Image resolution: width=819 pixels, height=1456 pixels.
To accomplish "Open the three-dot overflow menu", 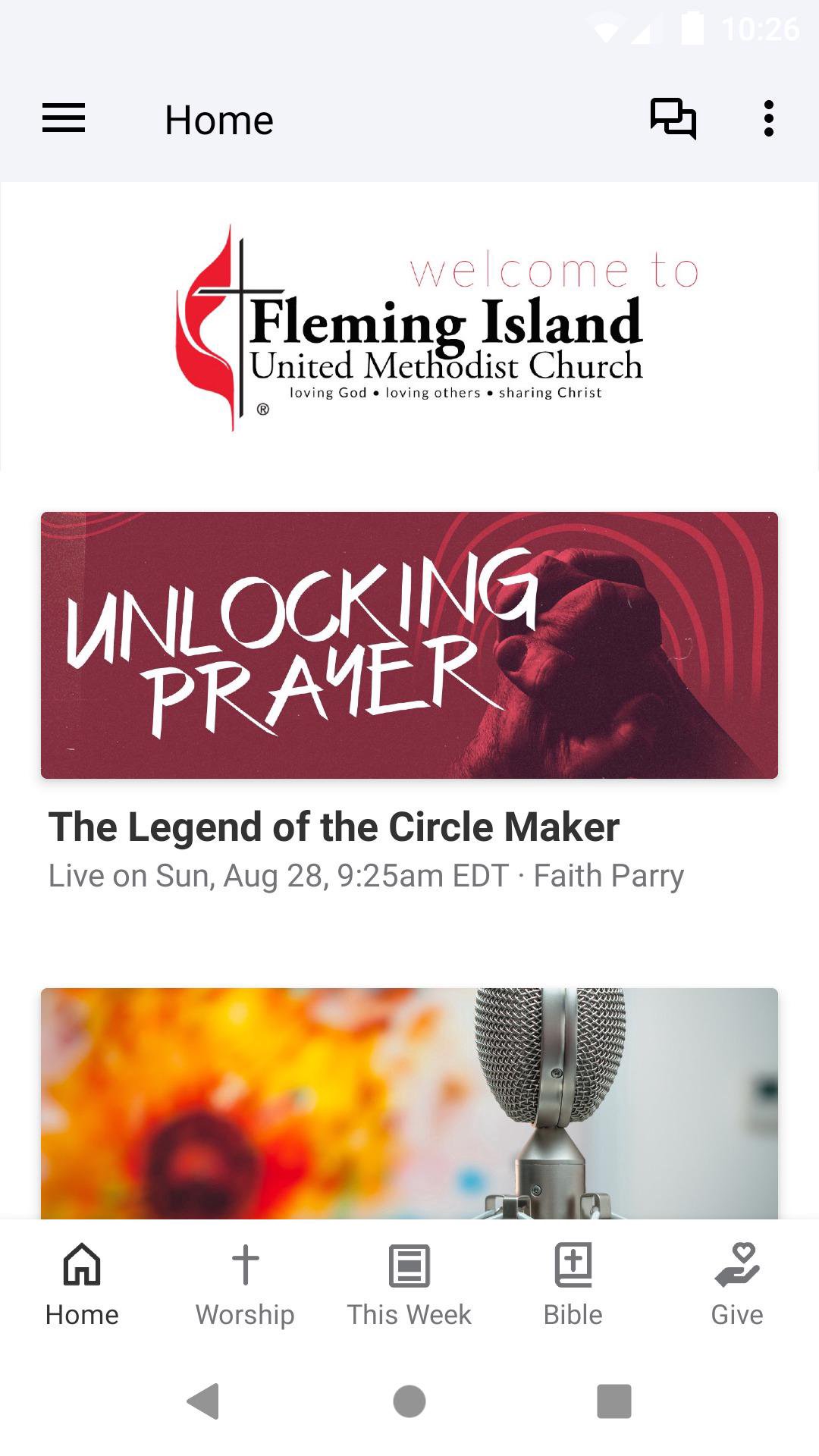I will coord(769,119).
